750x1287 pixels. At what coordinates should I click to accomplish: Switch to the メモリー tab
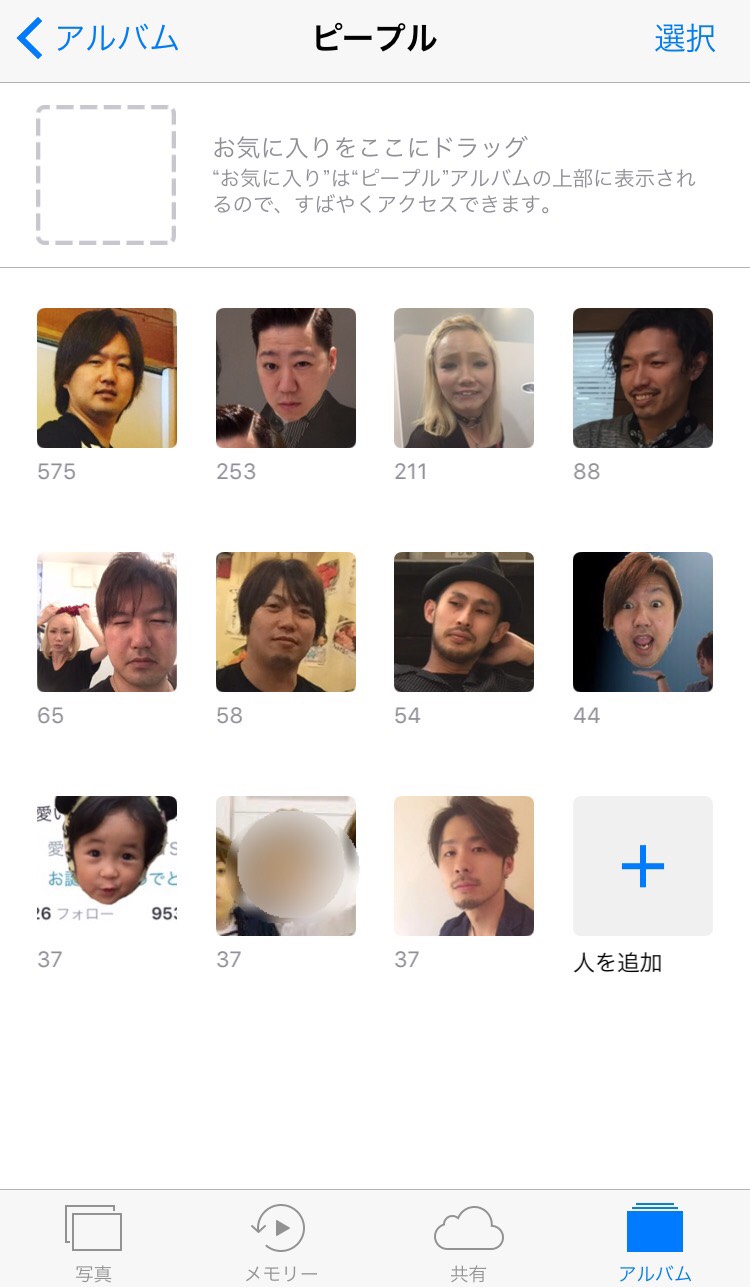tap(281, 1240)
